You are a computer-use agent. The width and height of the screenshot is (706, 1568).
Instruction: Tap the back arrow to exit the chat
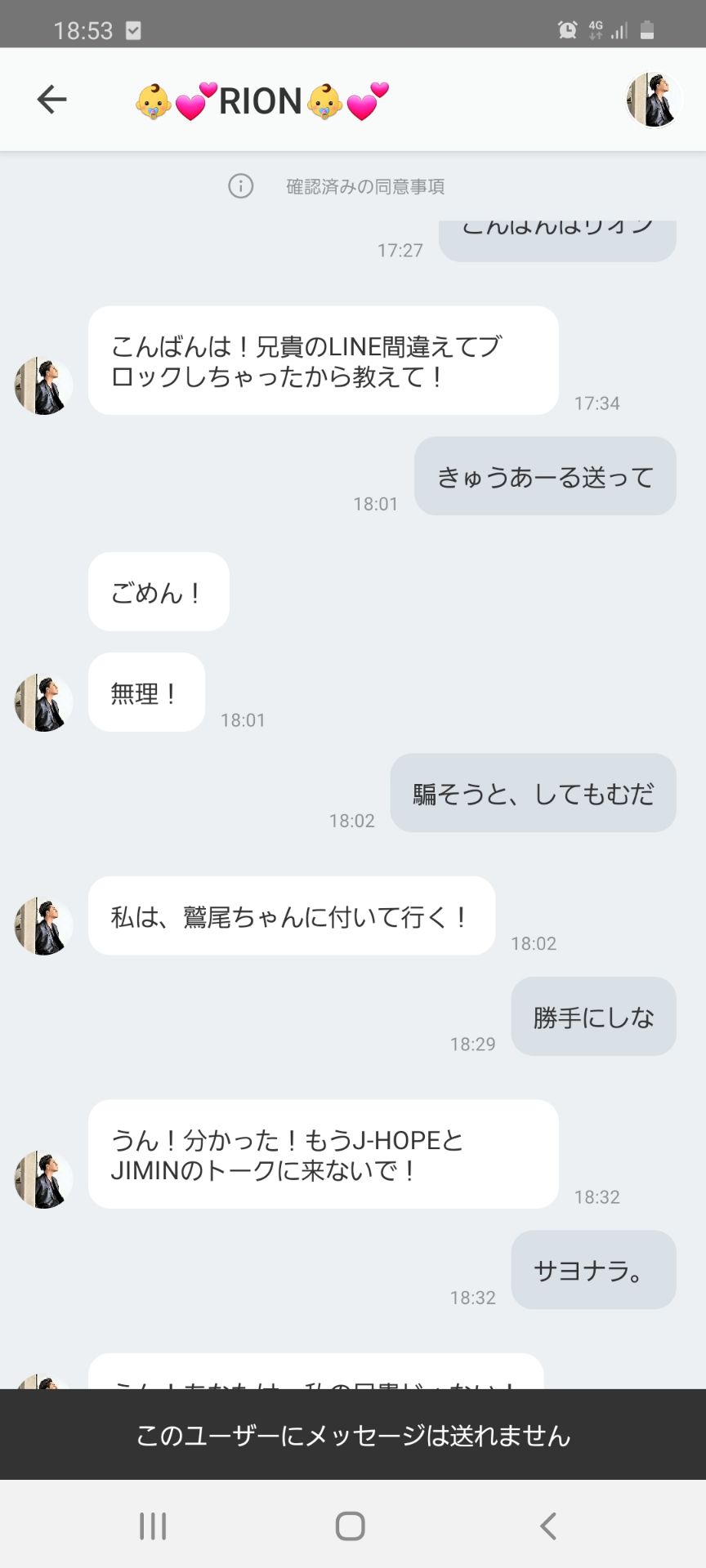coord(51,98)
